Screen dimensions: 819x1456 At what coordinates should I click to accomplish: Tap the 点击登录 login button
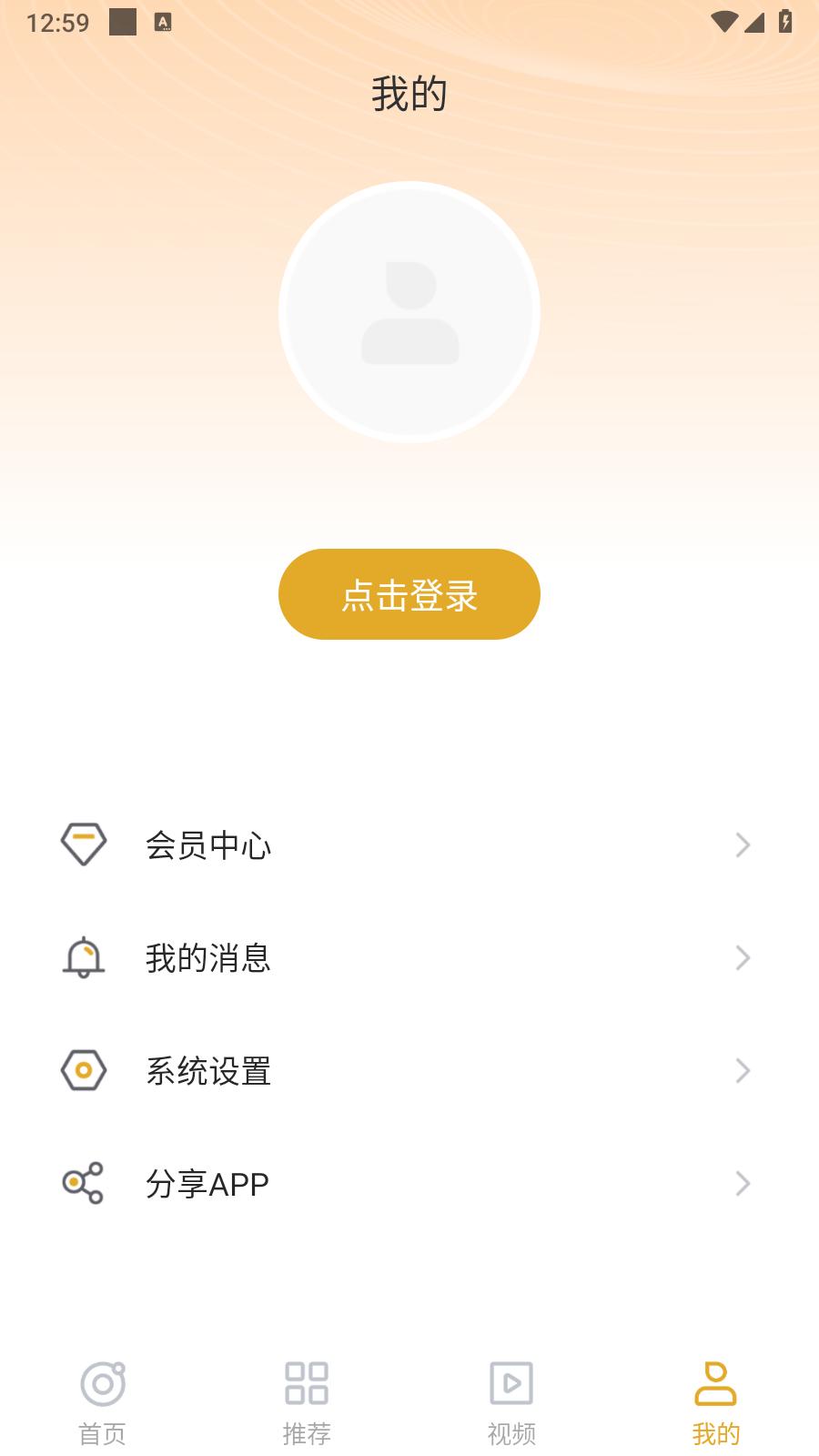pyautogui.click(x=409, y=594)
